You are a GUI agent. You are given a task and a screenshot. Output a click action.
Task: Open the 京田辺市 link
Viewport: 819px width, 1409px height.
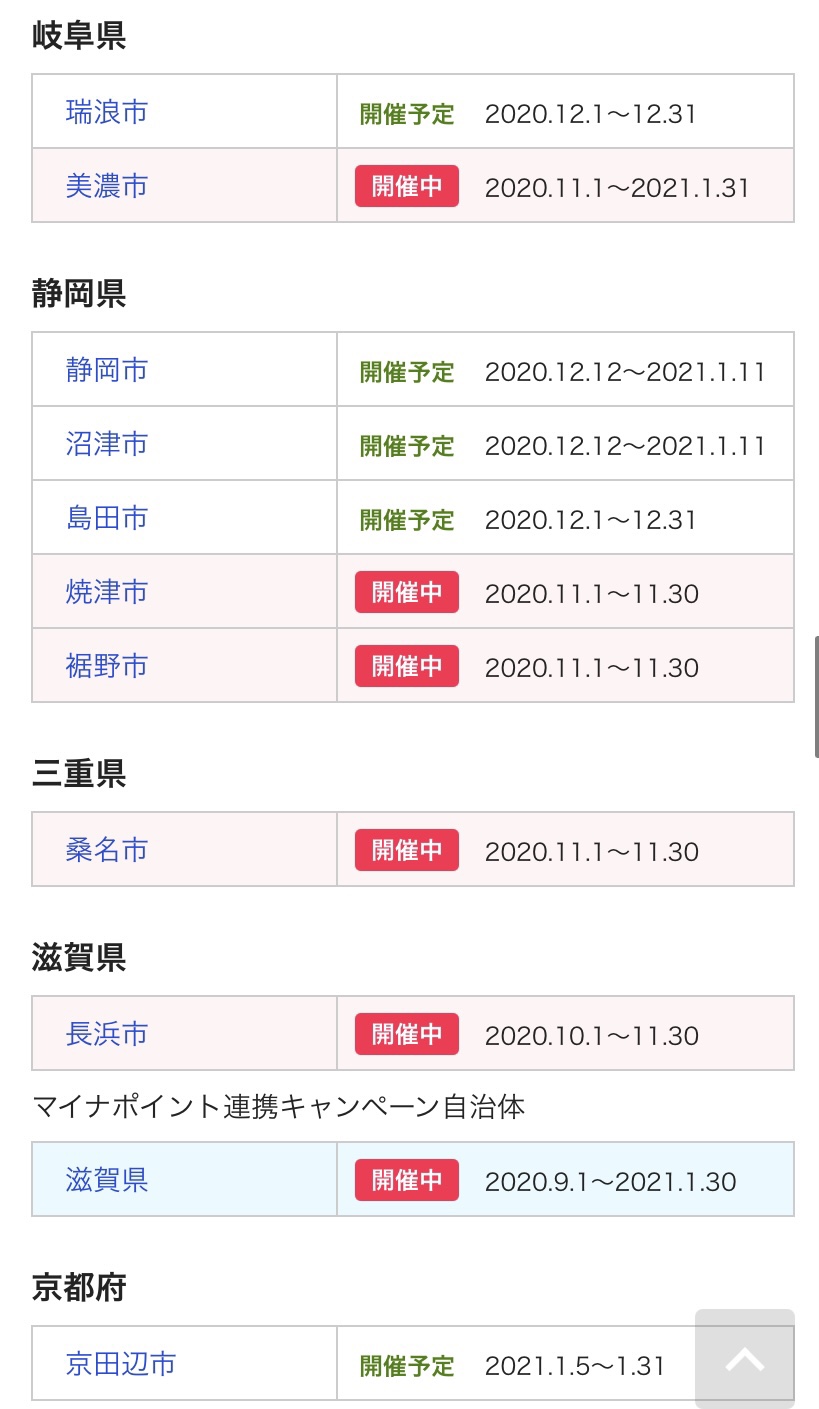click(x=121, y=1364)
